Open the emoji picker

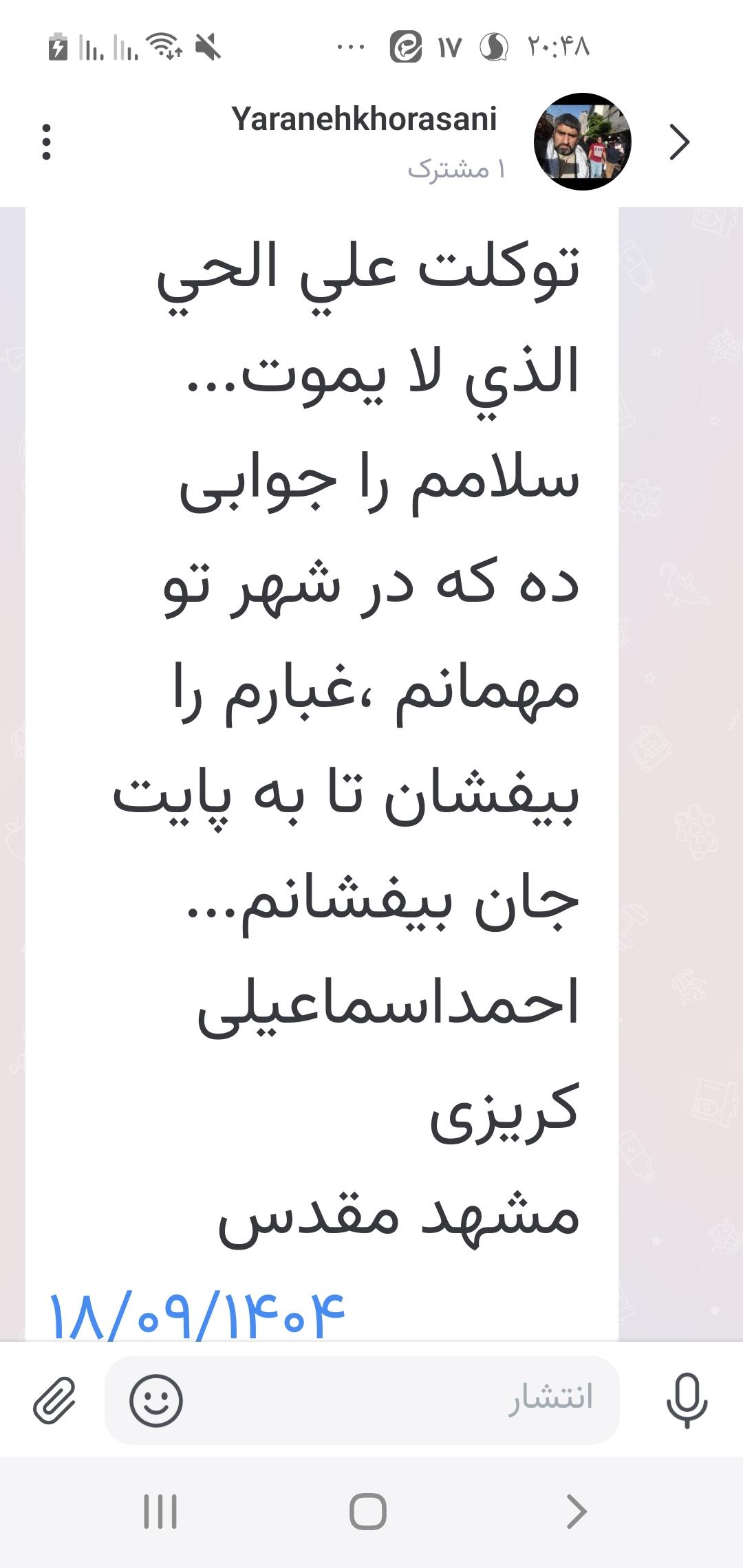click(156, 1401)
